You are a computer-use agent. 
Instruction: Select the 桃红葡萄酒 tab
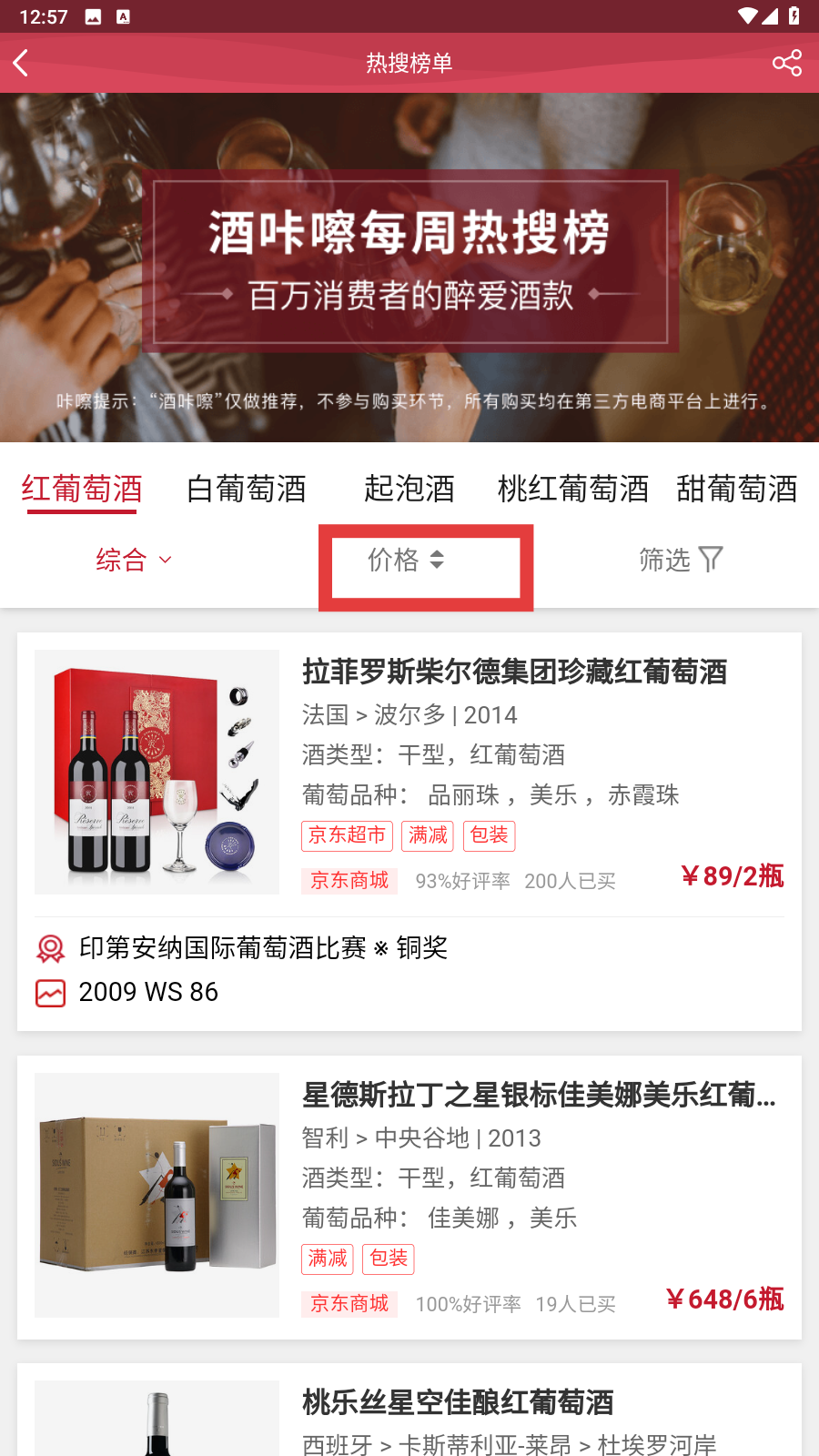tap(572, 489)
